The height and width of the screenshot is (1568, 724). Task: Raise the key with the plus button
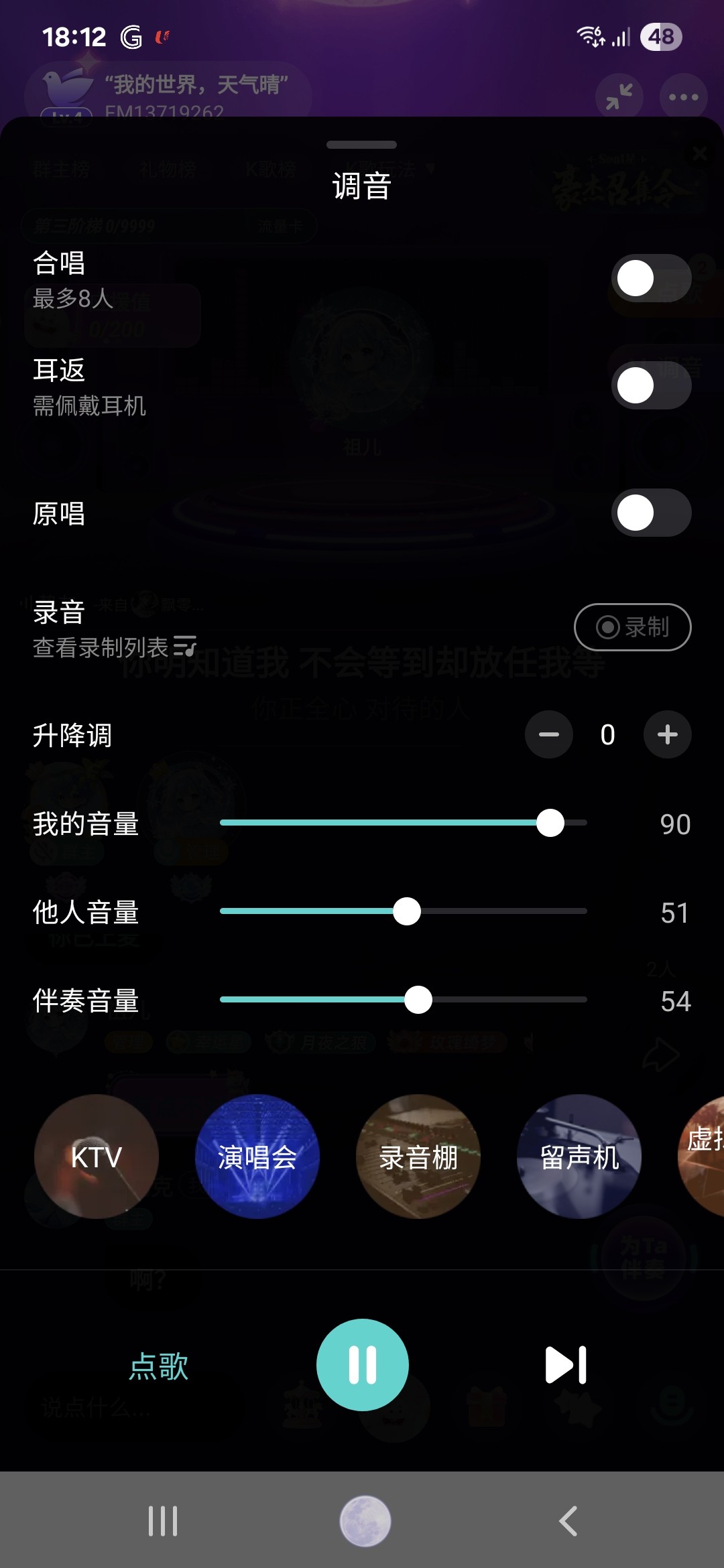point(667,734)
